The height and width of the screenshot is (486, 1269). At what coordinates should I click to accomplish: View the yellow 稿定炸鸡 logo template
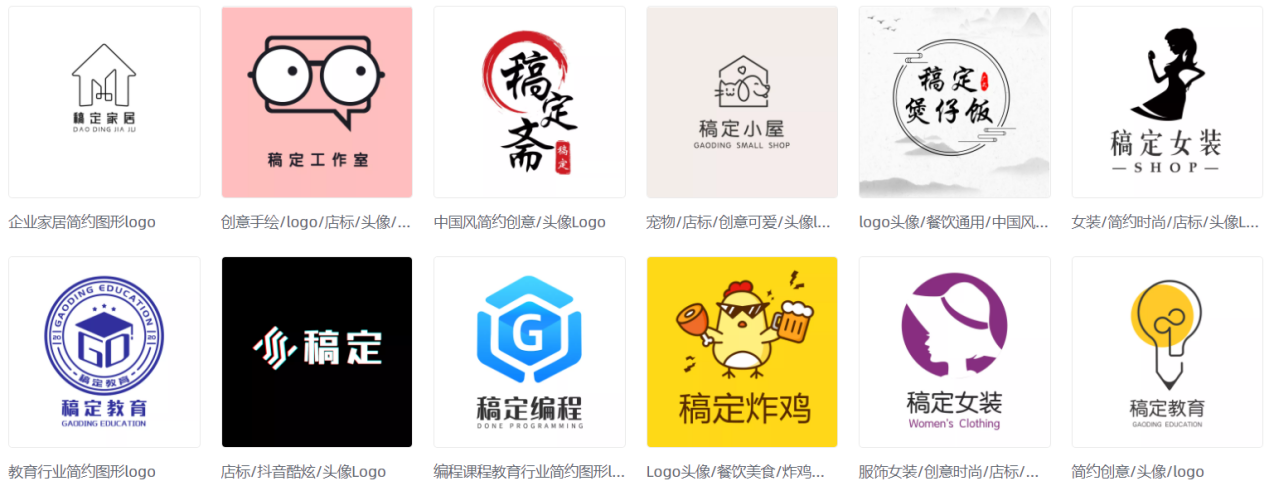click(x=742, y=352)
